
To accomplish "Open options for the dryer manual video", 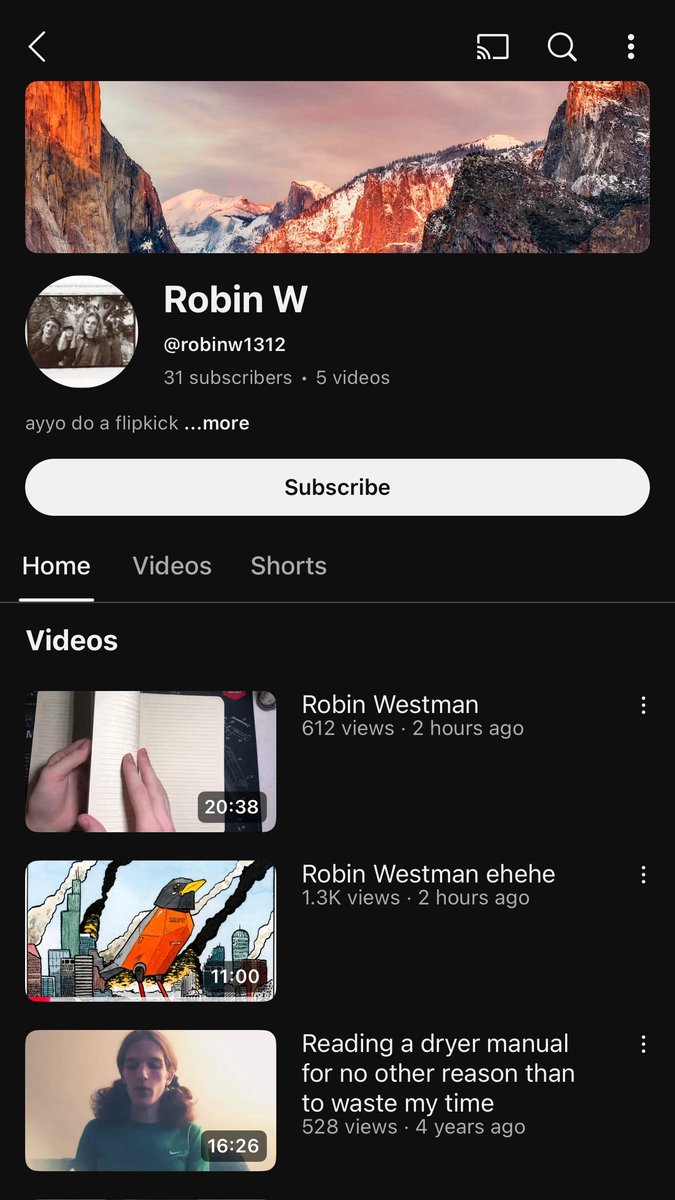I will [643, 1045].
